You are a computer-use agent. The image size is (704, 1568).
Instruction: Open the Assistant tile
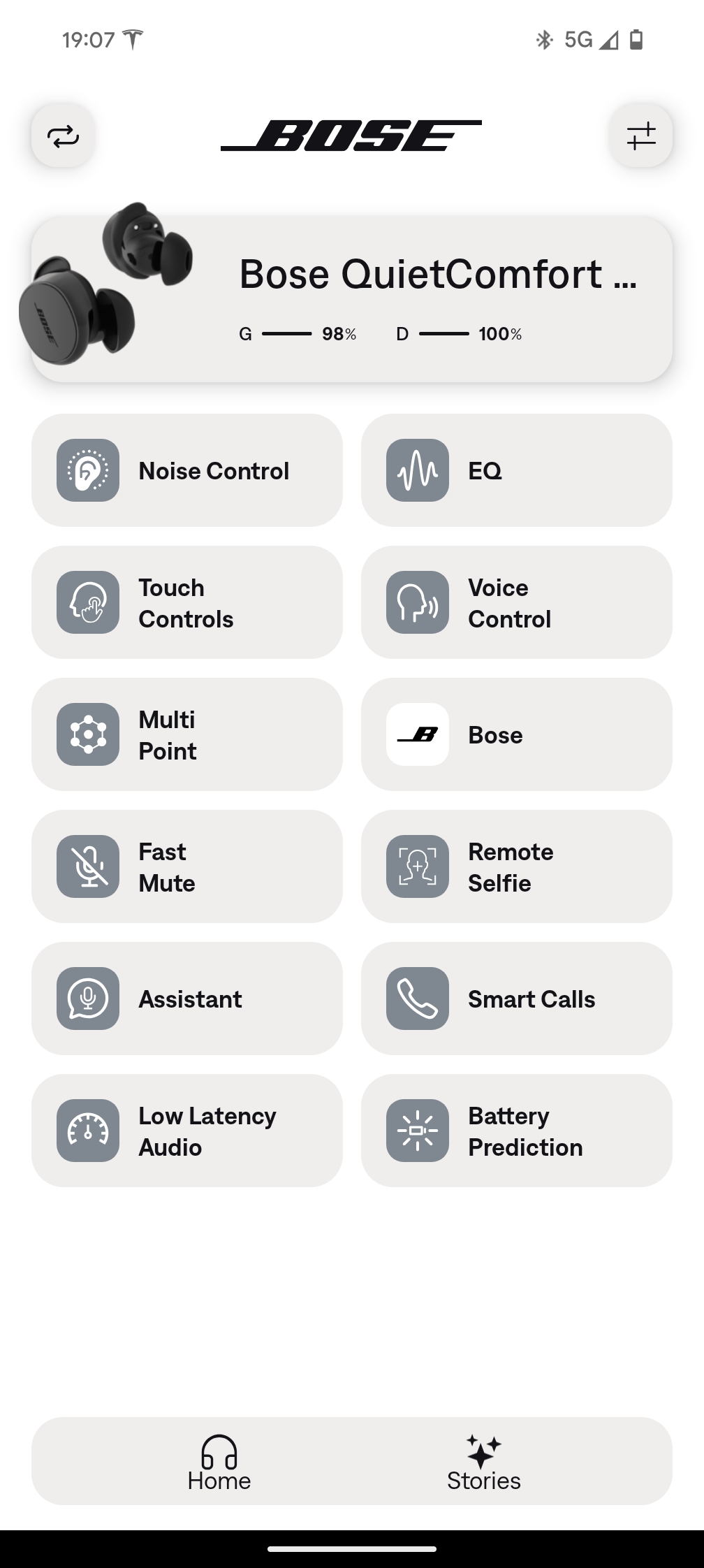187,999
